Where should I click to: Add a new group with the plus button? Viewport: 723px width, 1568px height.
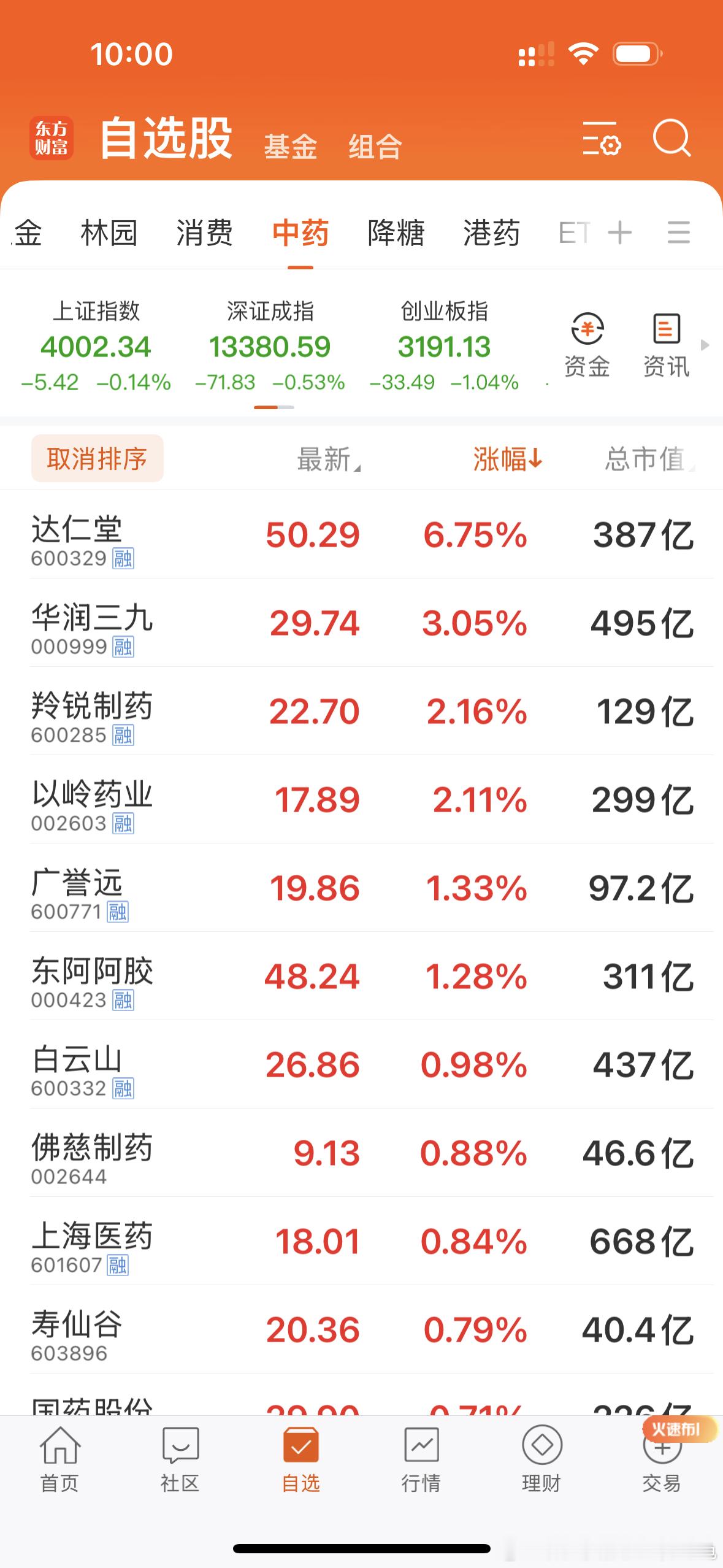click(x=619, y=232)
